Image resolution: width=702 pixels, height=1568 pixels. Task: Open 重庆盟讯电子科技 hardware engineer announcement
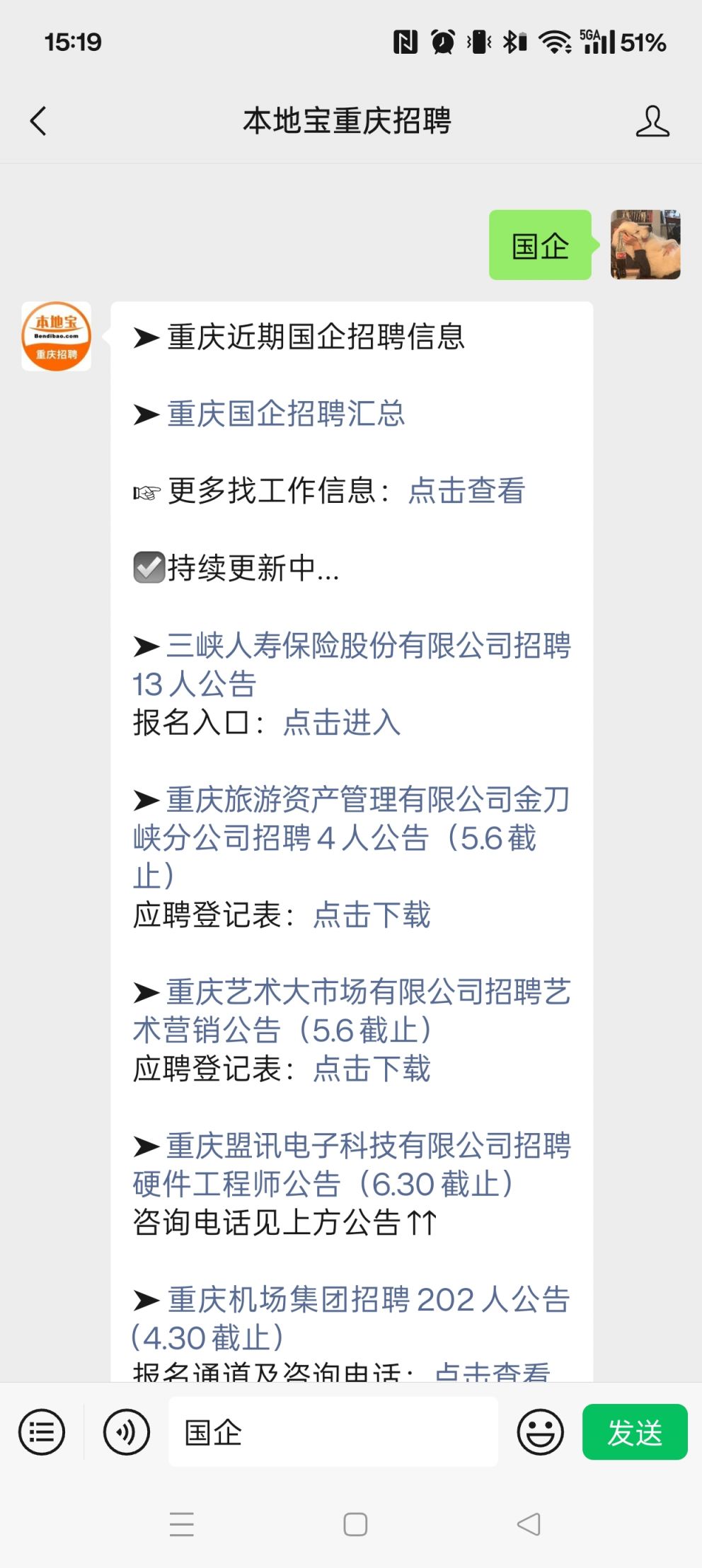pyautogui.click(x=352, y=1165)
